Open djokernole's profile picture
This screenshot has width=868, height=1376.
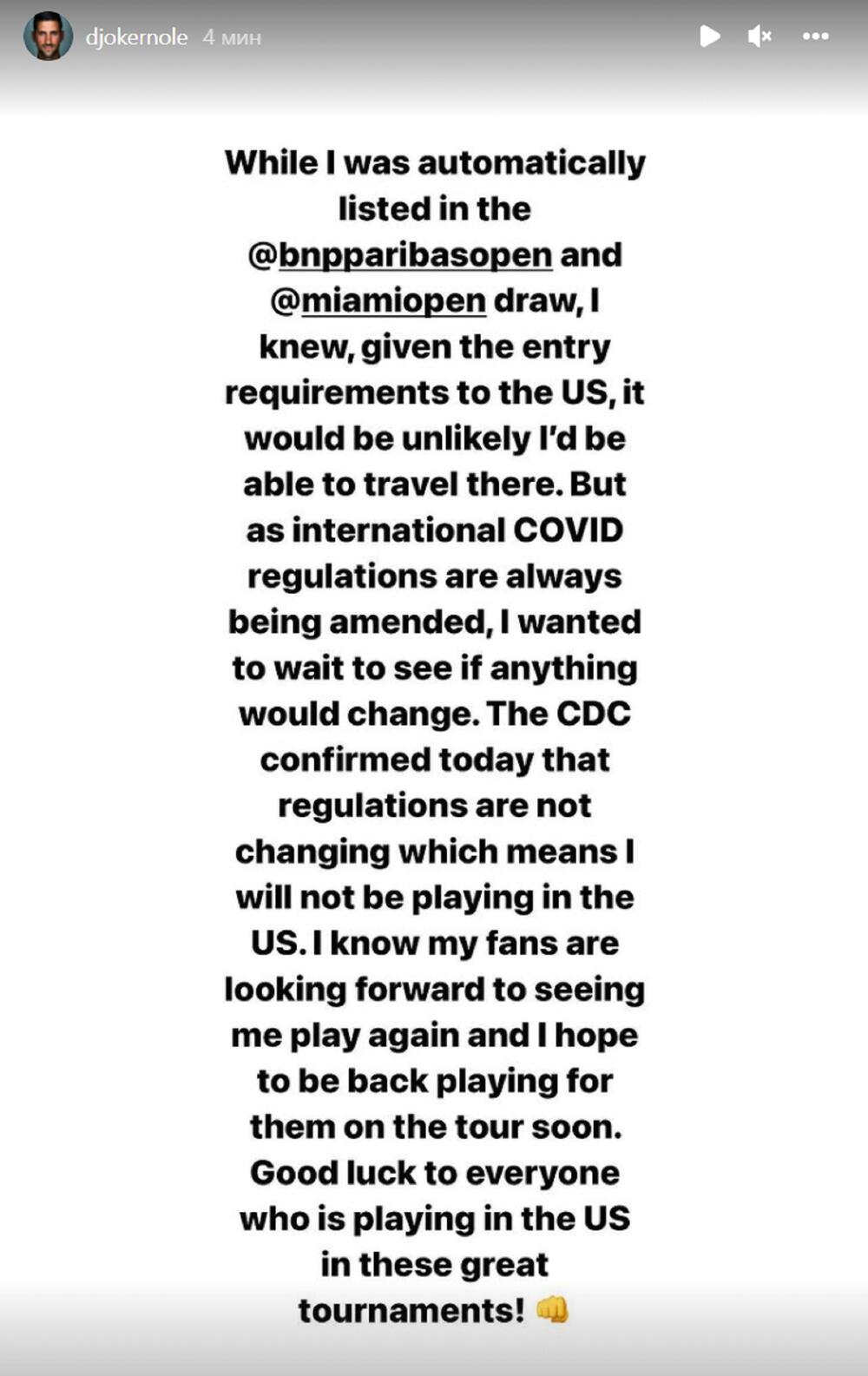click(48, 36)
